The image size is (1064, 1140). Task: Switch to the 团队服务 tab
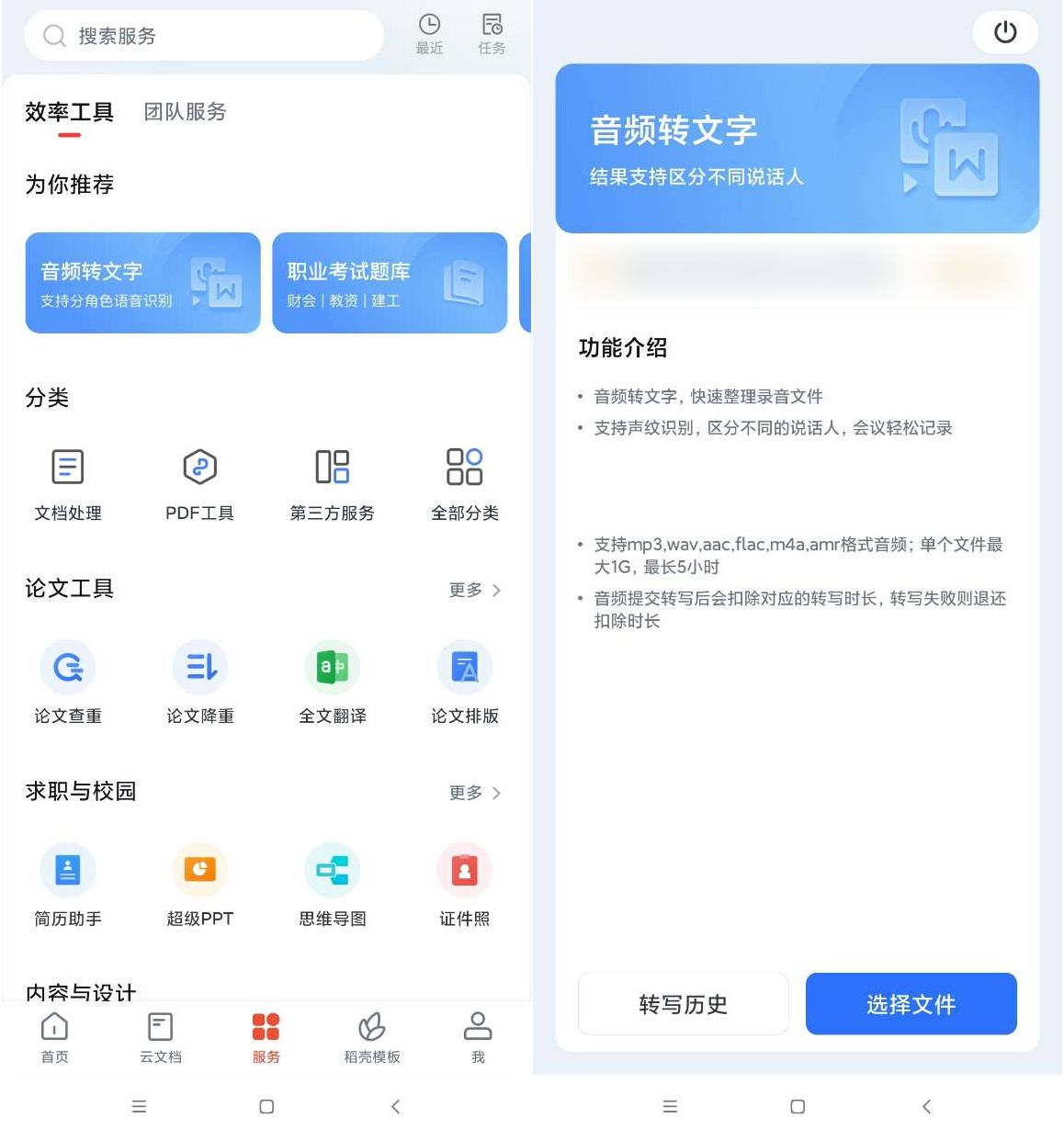point(185,112)
